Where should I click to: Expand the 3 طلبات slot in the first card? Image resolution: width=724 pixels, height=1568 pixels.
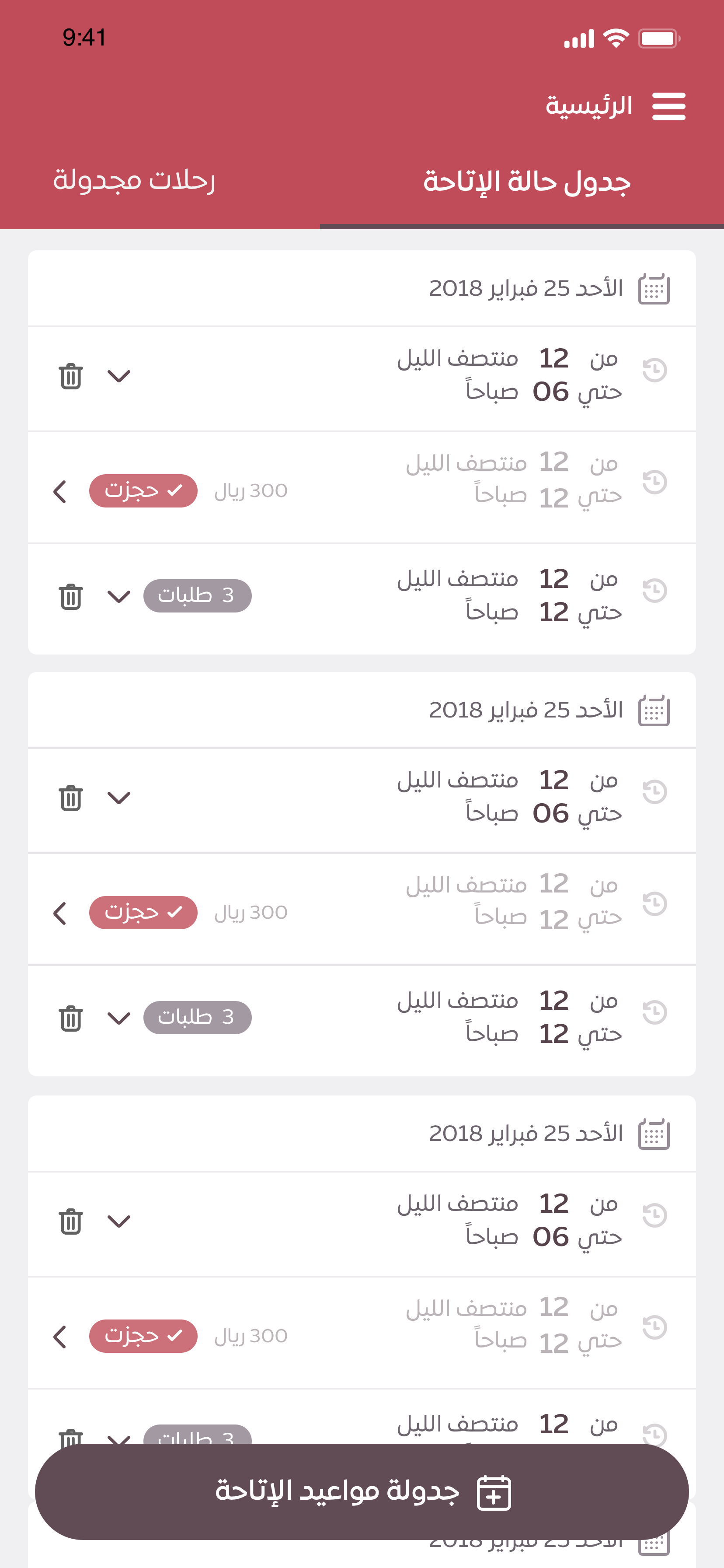click(118, 596)
